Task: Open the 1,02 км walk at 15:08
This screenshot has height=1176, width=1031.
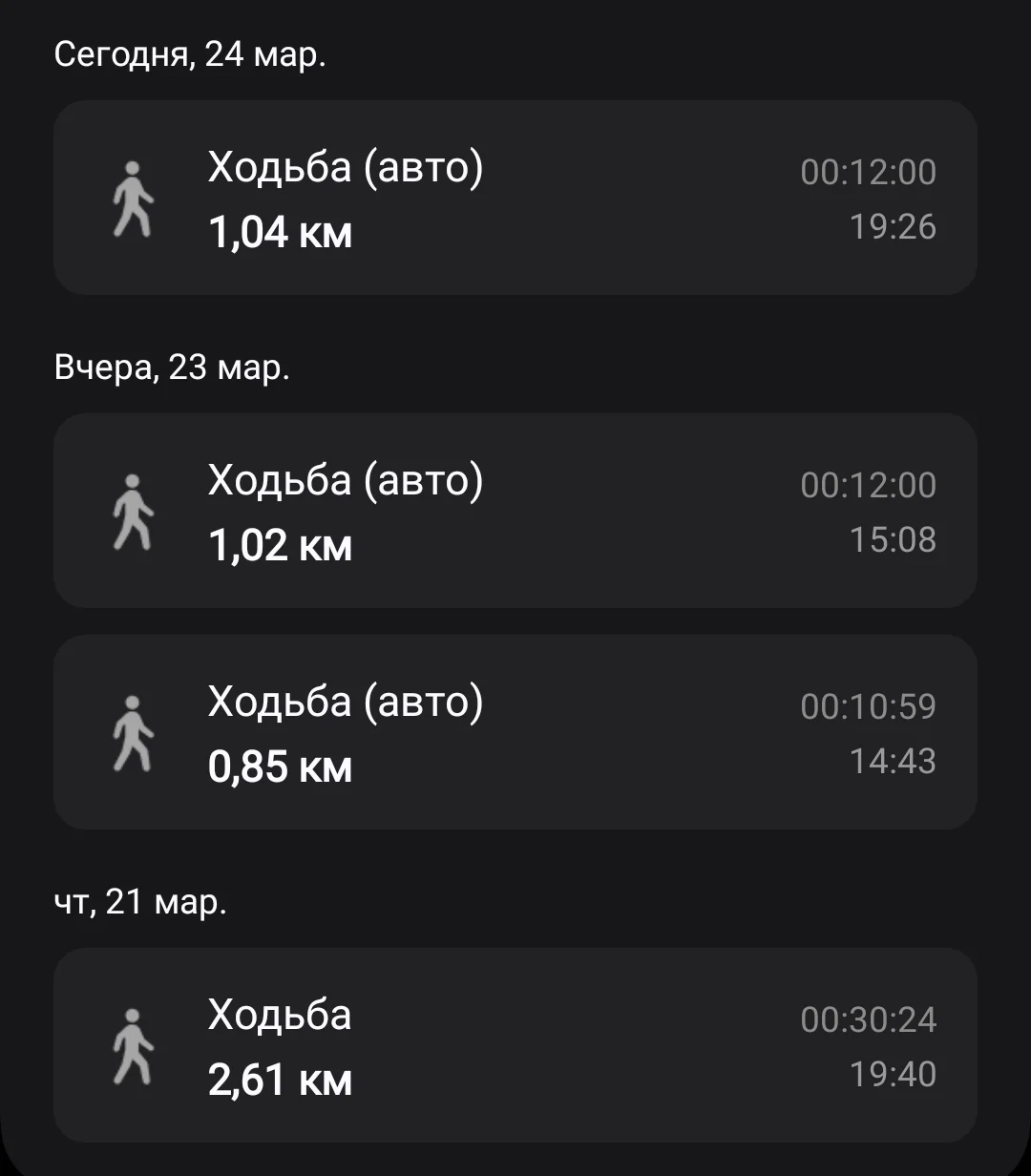Action: point(515,511)
